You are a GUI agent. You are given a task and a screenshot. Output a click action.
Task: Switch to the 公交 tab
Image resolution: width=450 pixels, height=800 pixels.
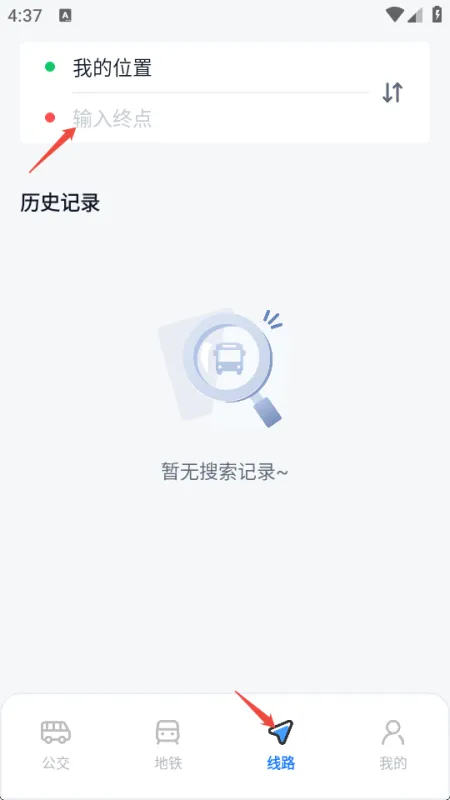coord(56,745)
